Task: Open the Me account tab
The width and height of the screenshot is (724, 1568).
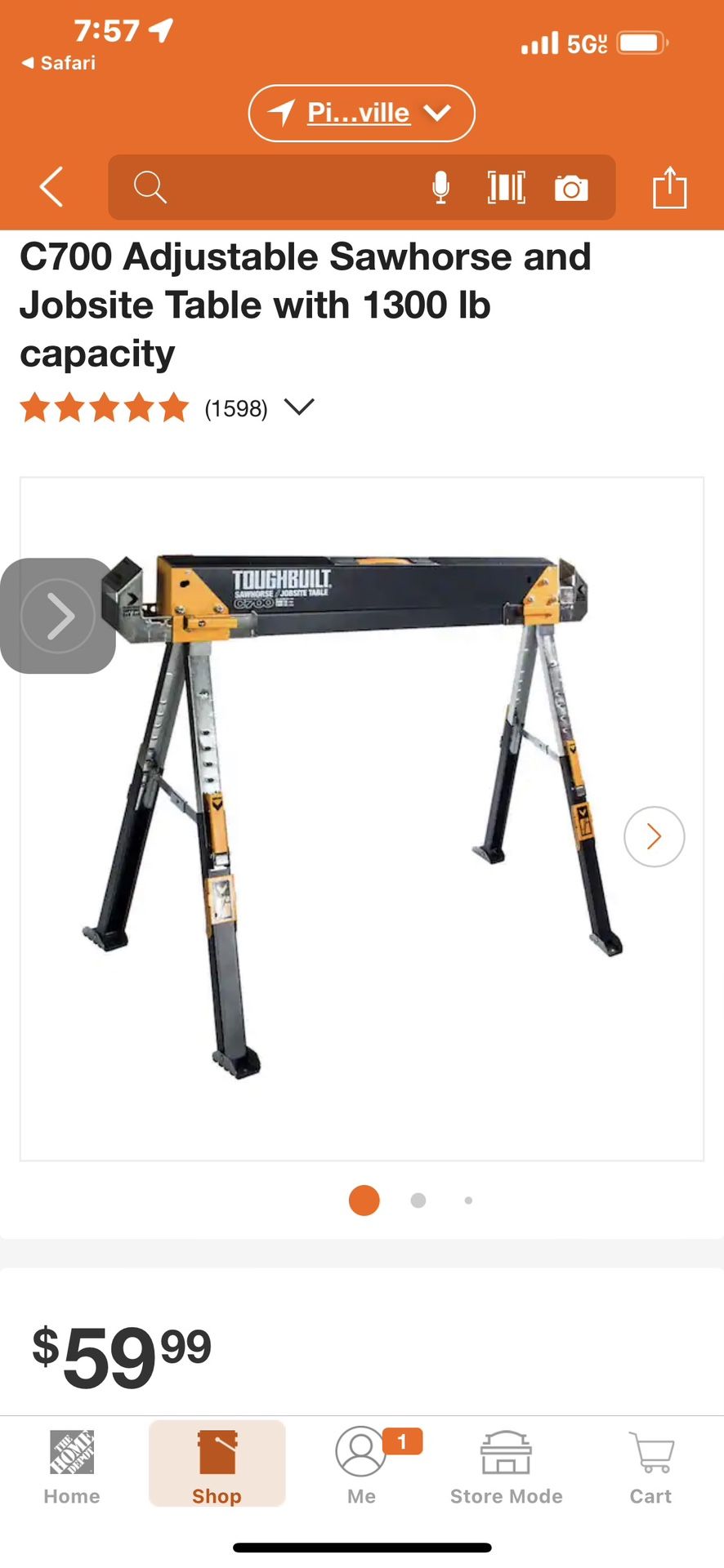Action: [x=361, y=1468]
